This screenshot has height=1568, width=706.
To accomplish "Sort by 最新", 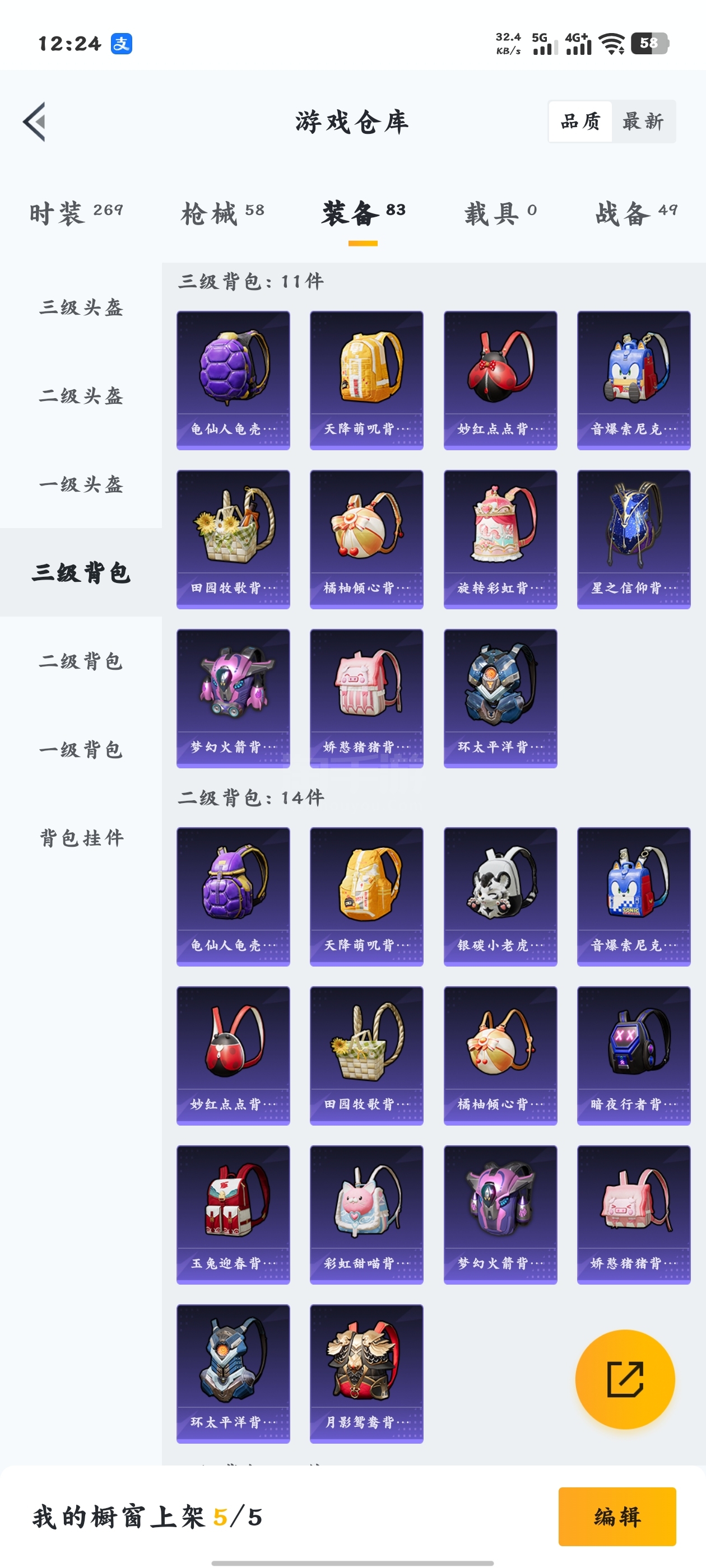I will [x=643, y=122].
